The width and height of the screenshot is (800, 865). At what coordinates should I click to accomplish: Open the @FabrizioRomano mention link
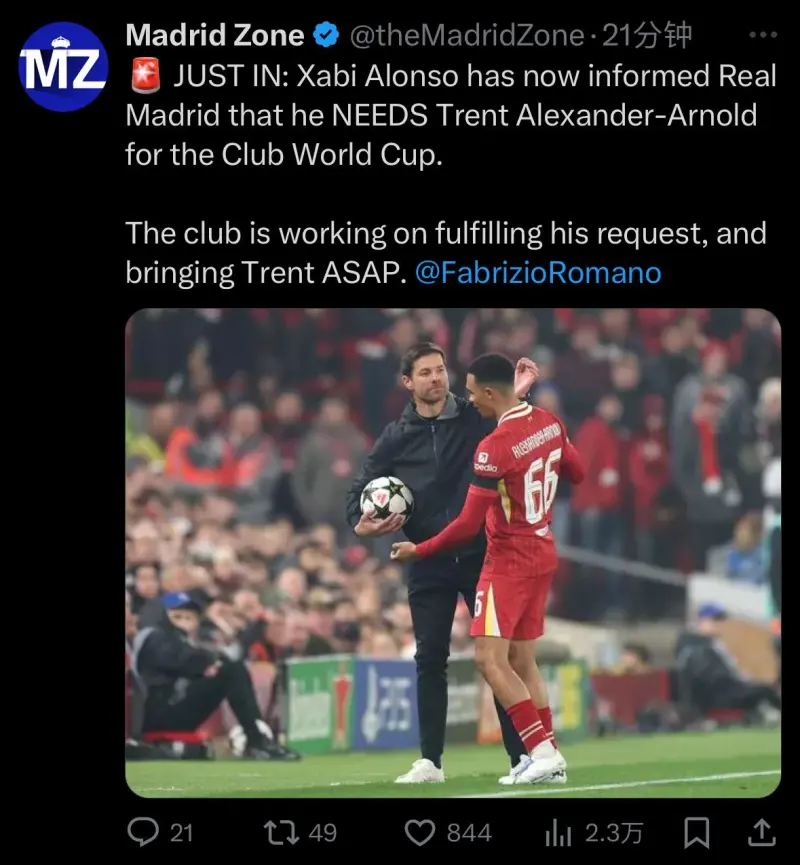click(537, 273)
